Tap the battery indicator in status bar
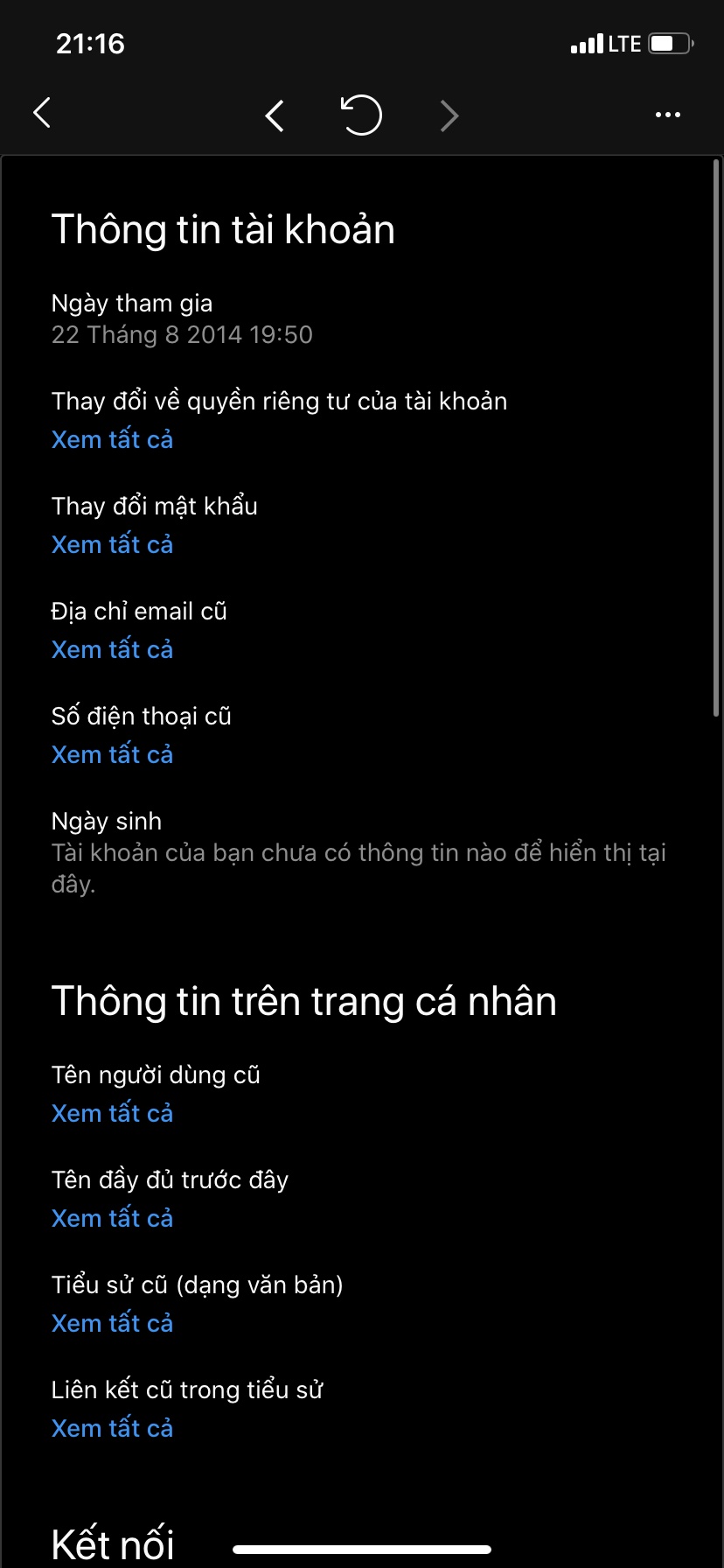The height and width of the screenshot is (1568, 724). click(668, 43)
